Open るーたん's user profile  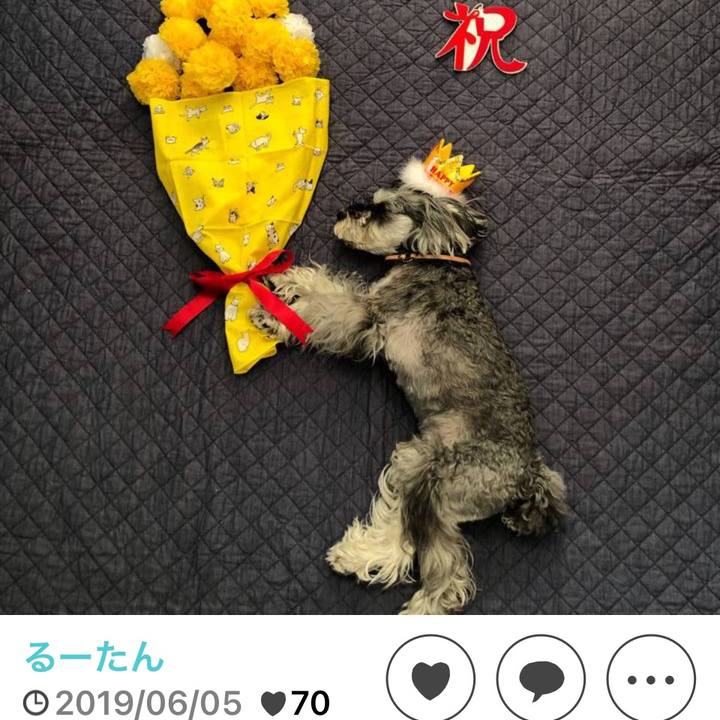94,656
